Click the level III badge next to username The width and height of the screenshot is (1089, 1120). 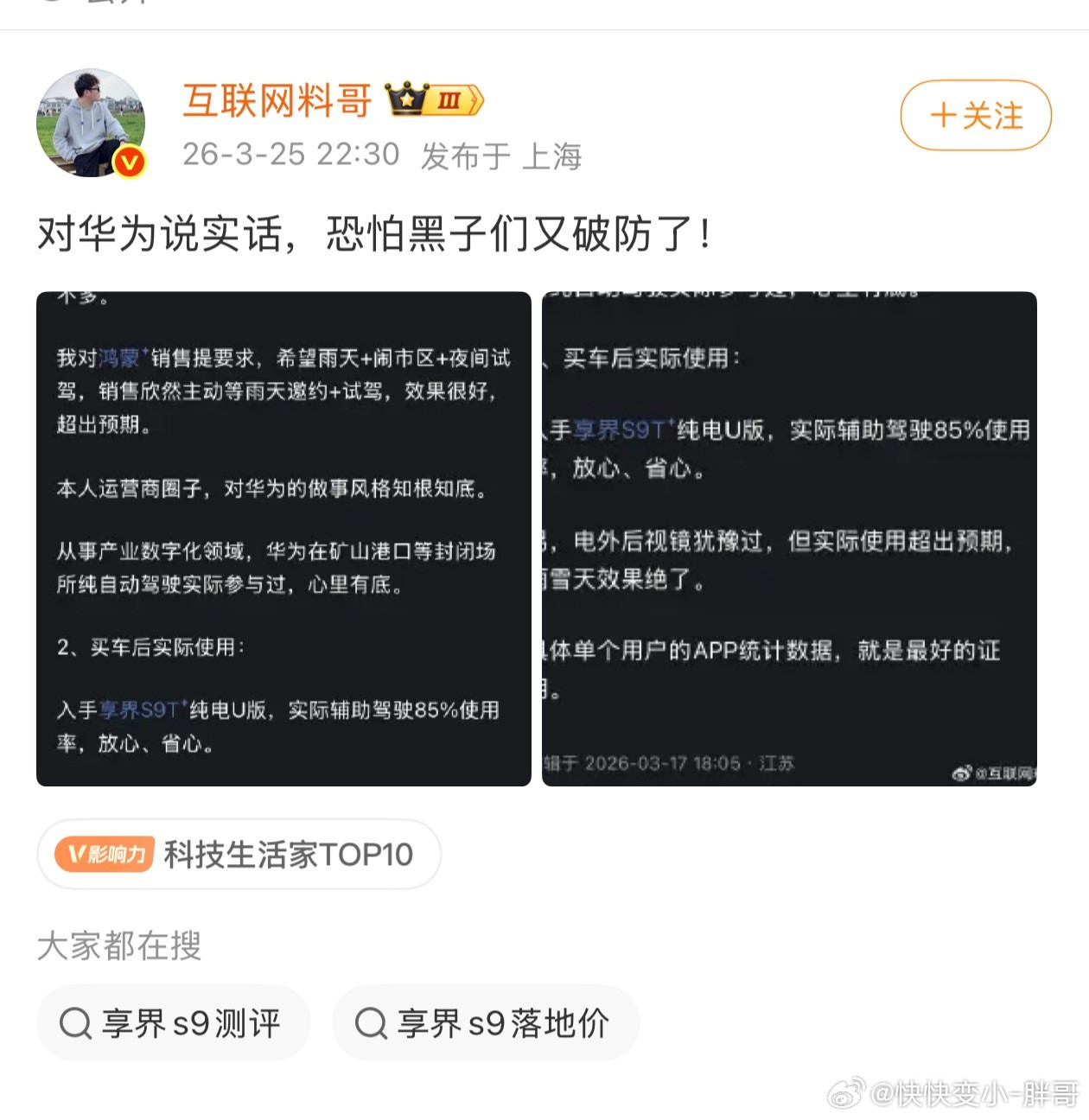coord(450,99)
